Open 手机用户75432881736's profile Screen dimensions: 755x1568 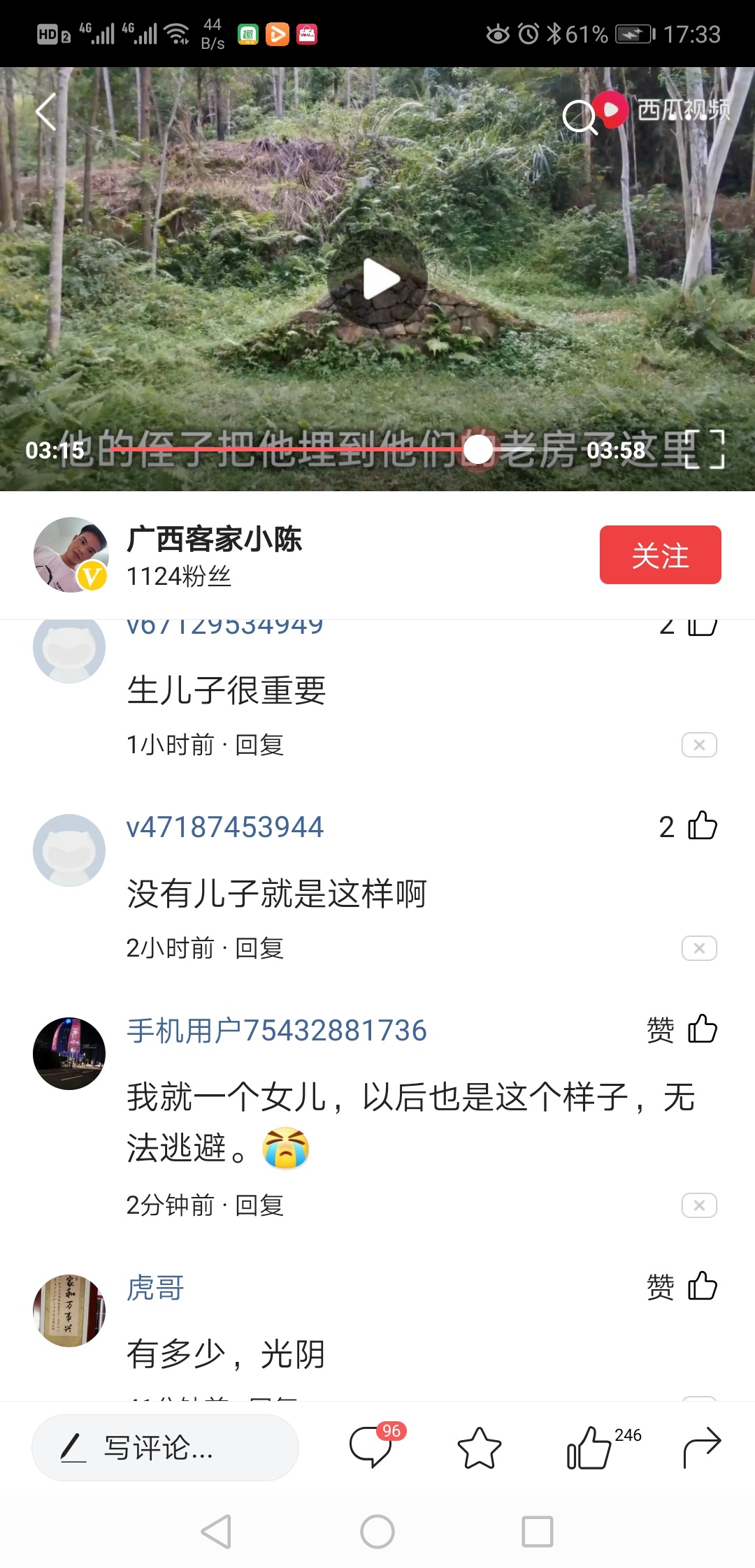coord(69,1053)
